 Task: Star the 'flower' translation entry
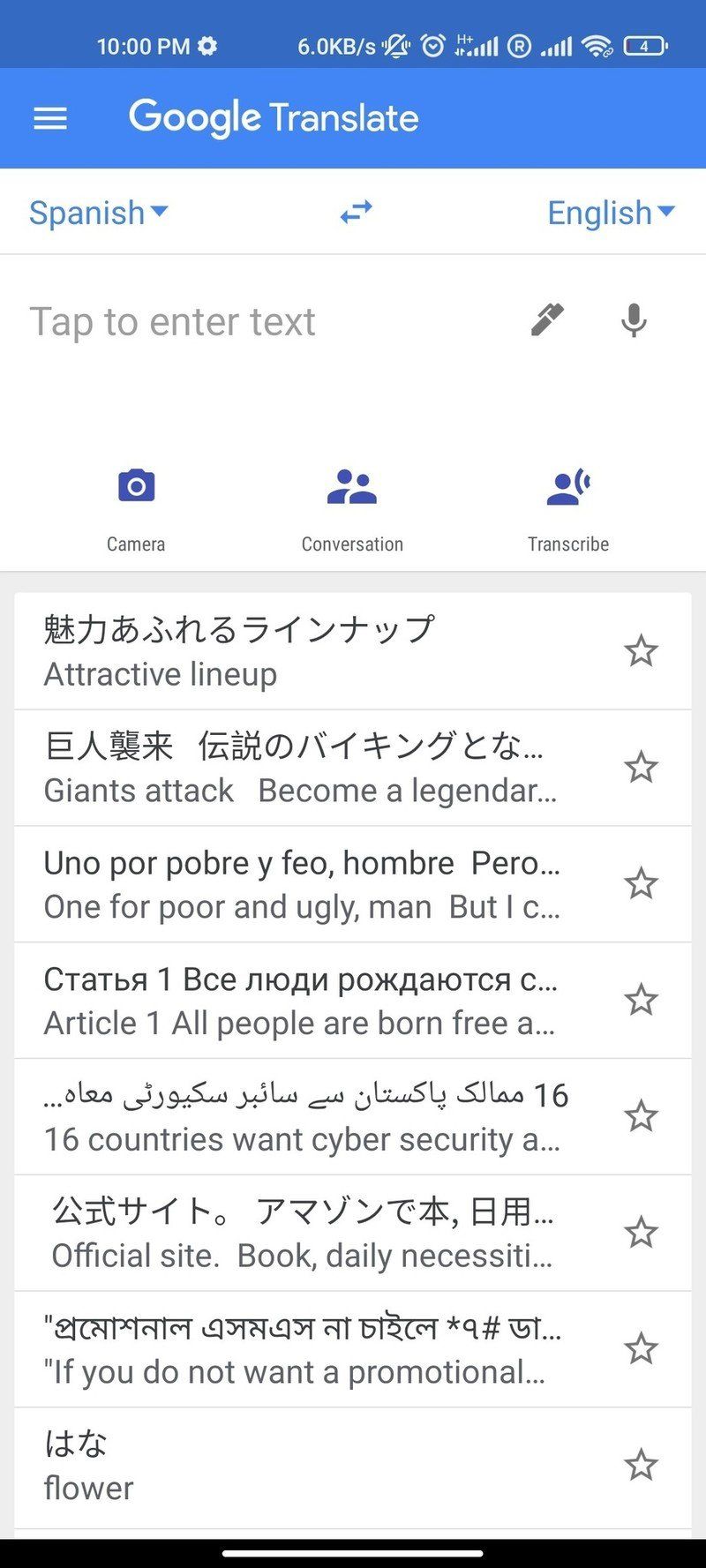click(x=642, y=1465)
